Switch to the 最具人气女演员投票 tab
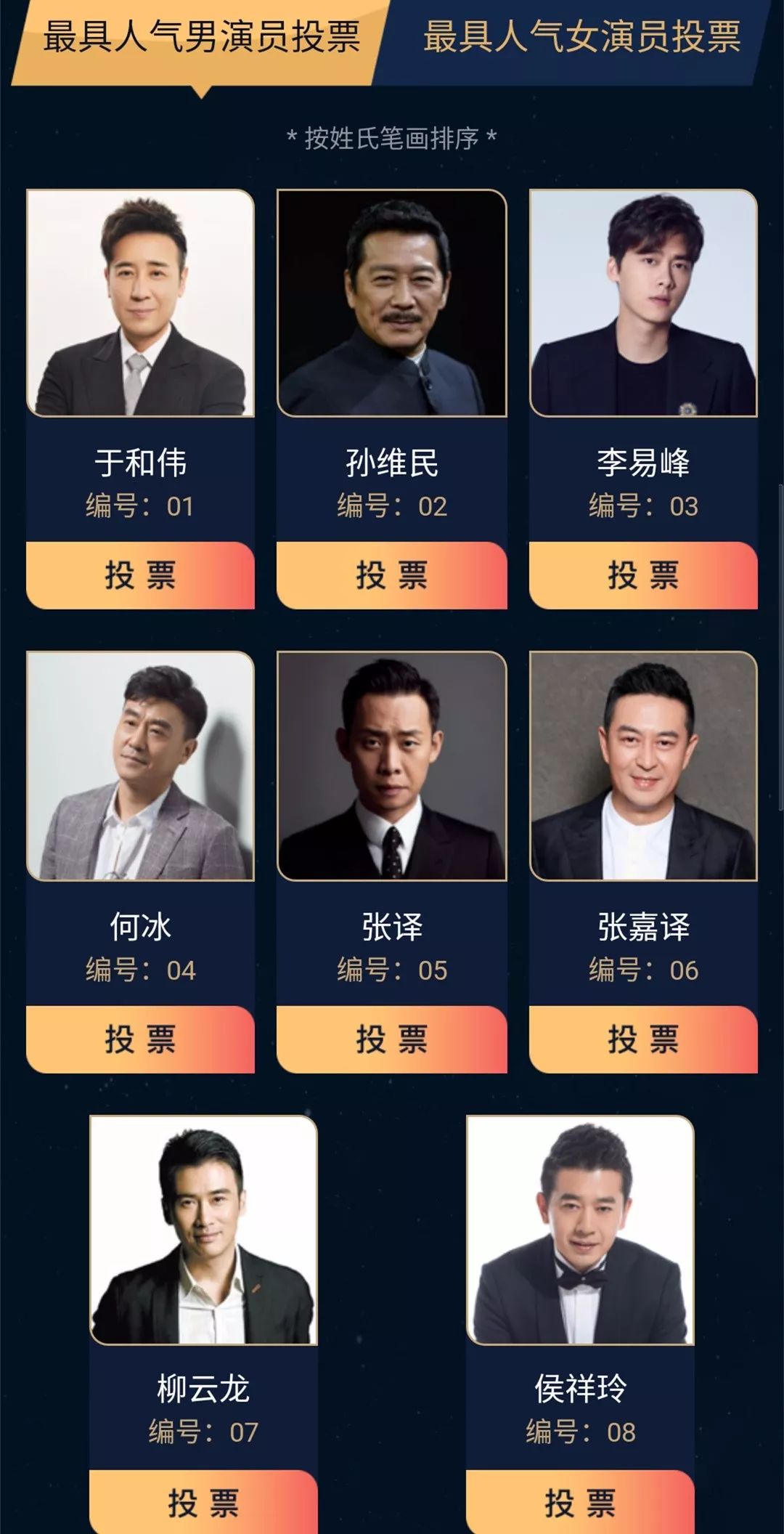This screenshot has width=784, height=1534. pos(581,36)
